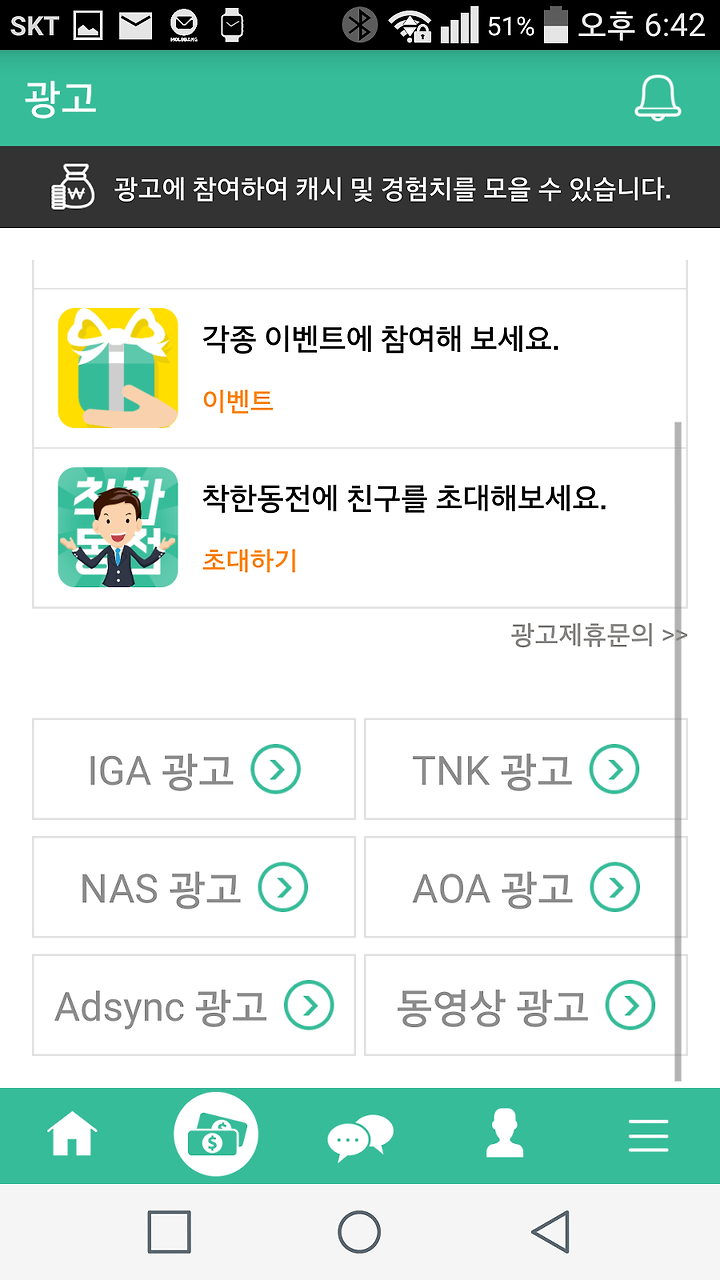Switch to the chat bubbles tab
Image resolution: width=720 pixels, height=1280 pixels.
[x=360, y=1138]
